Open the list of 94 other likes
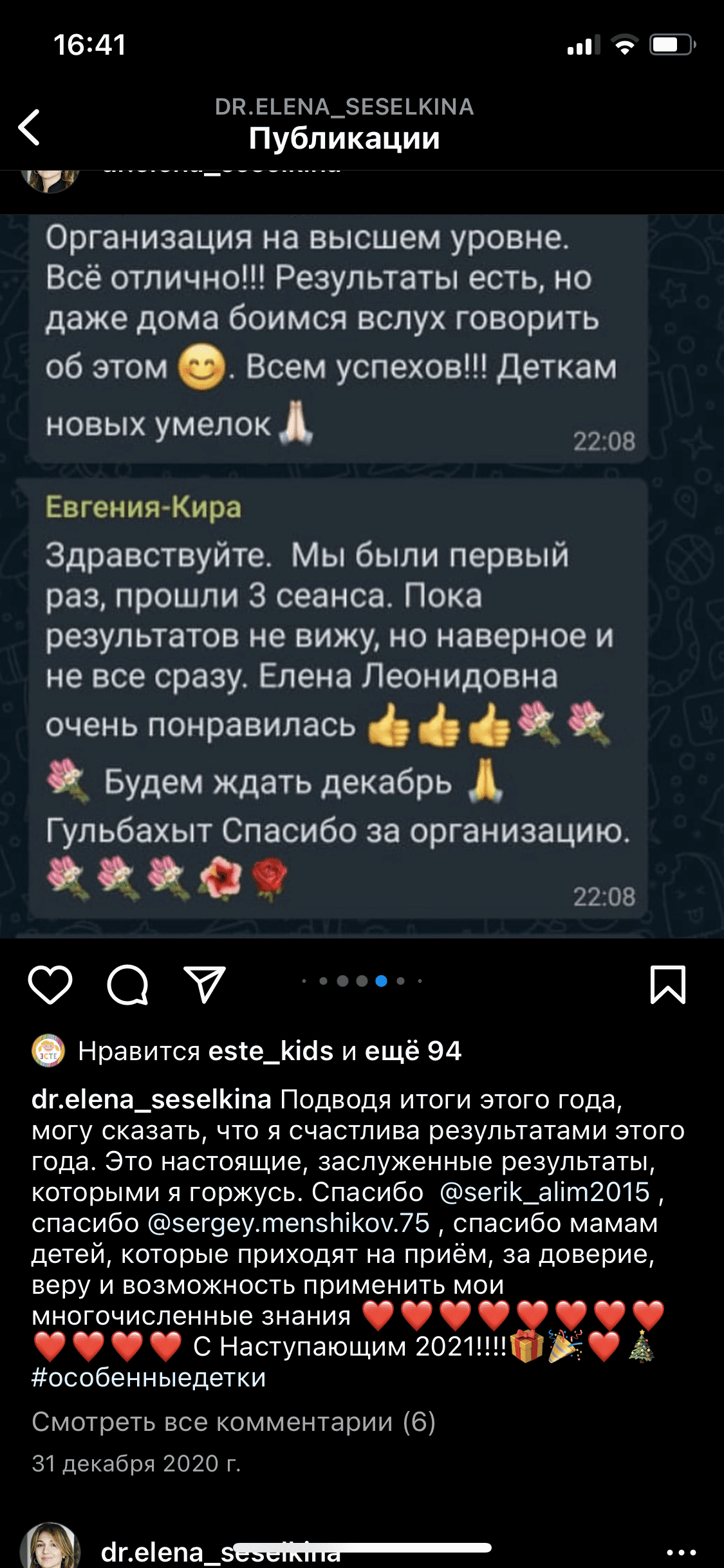Image resolution: width=724 pixels, height=1568 pixels. [413, 1051]
